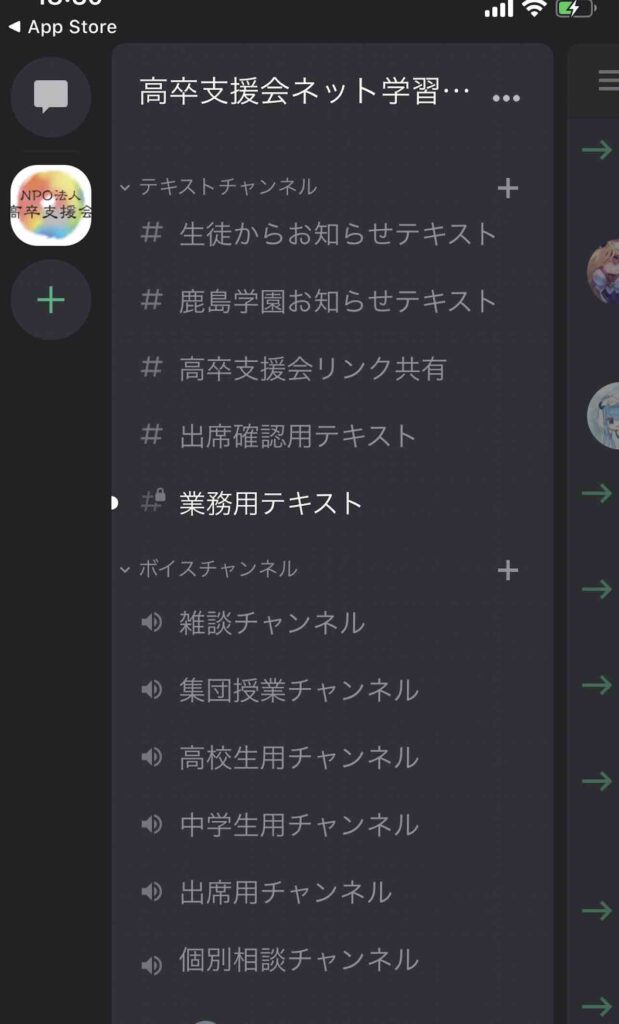Join 集団授業チャンネル voice channel

297,690
